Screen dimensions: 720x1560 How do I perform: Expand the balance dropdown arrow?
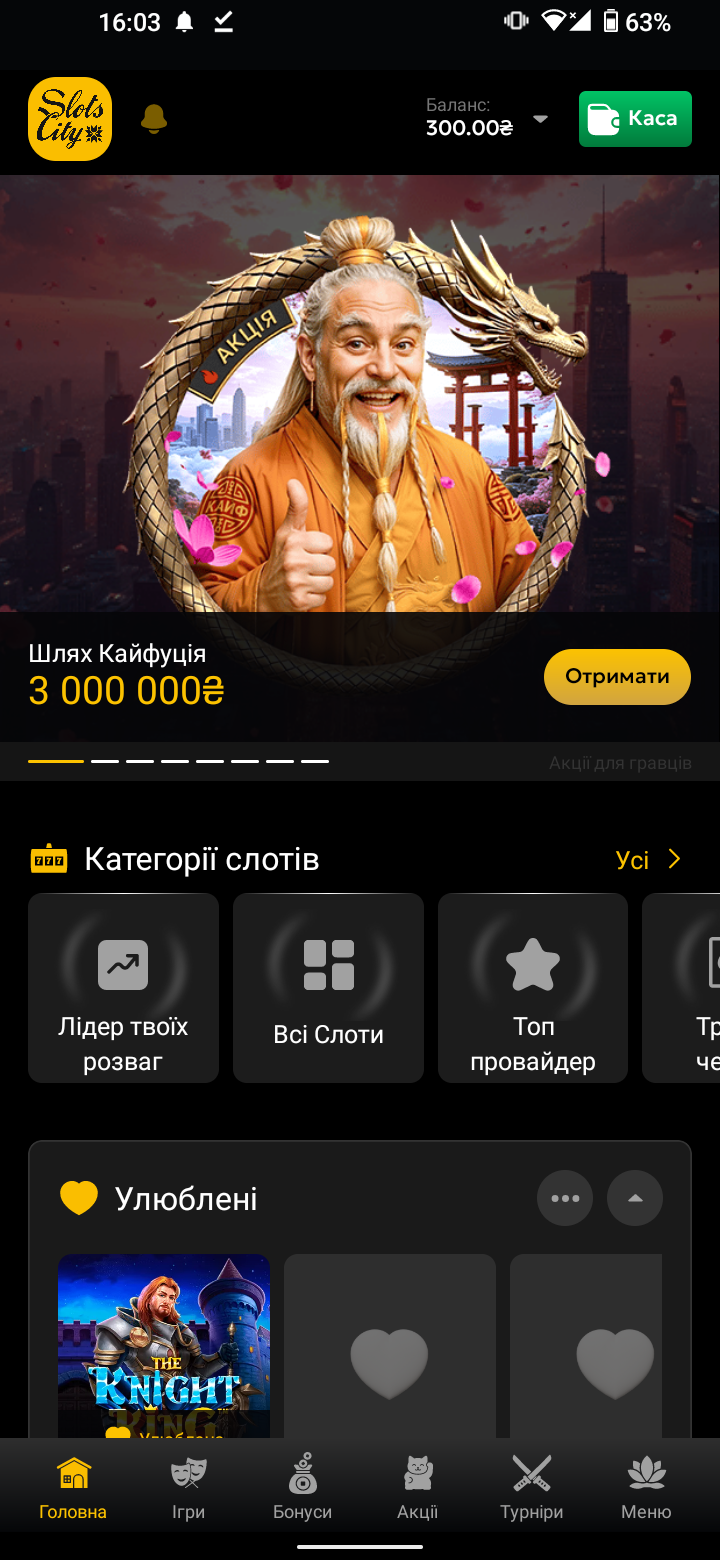point(540,119)
